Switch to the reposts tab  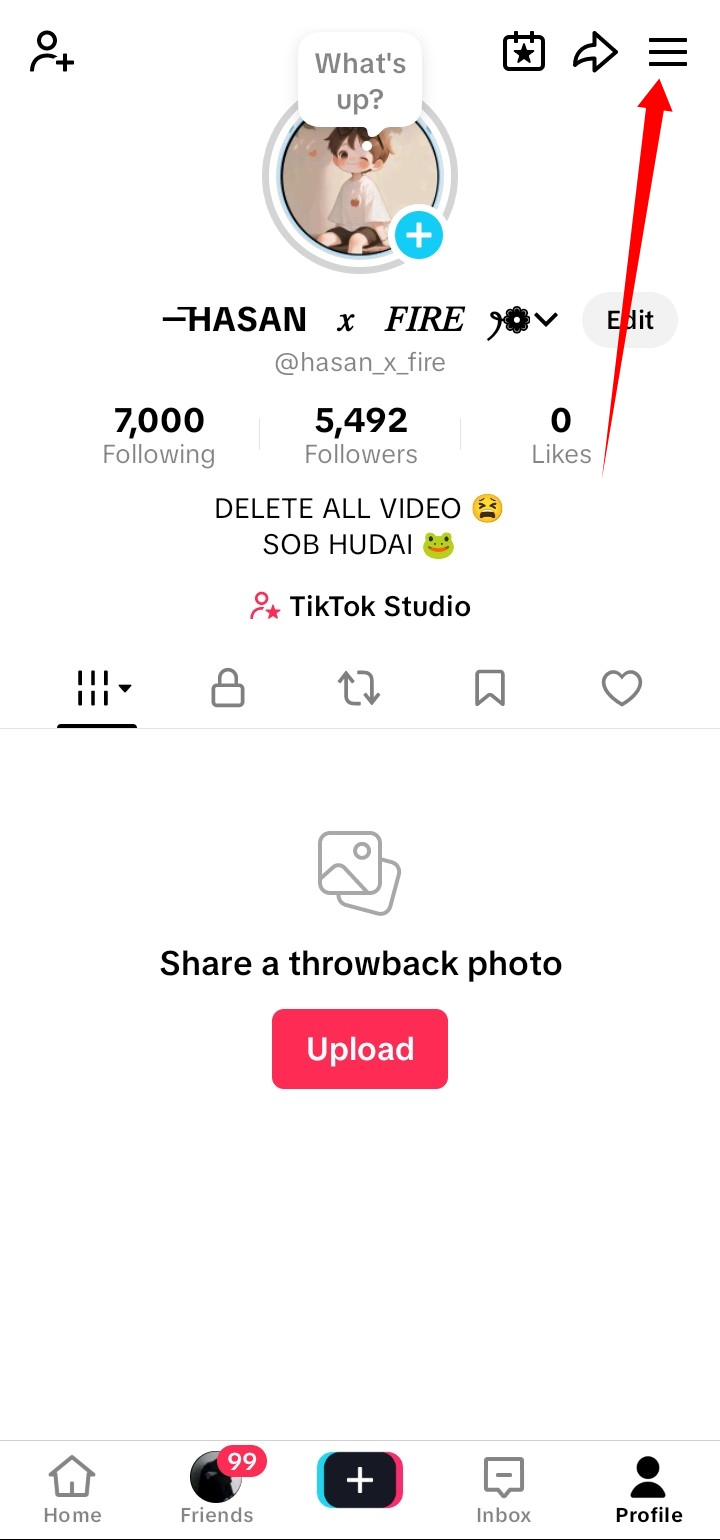point(359,688)
